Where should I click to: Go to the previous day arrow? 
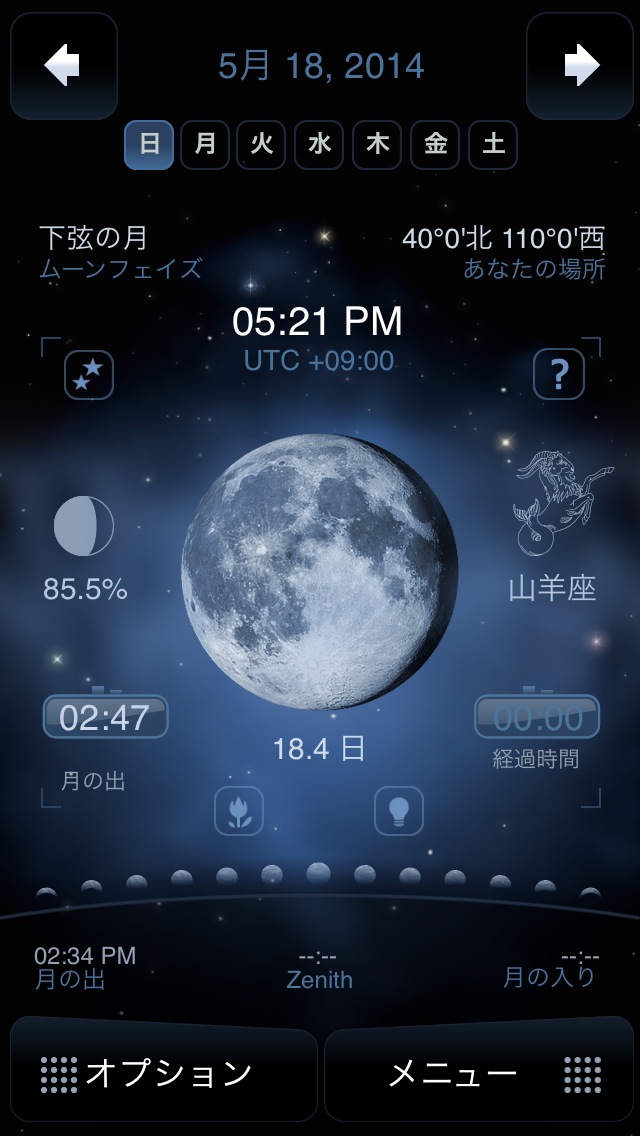point(63,66)
